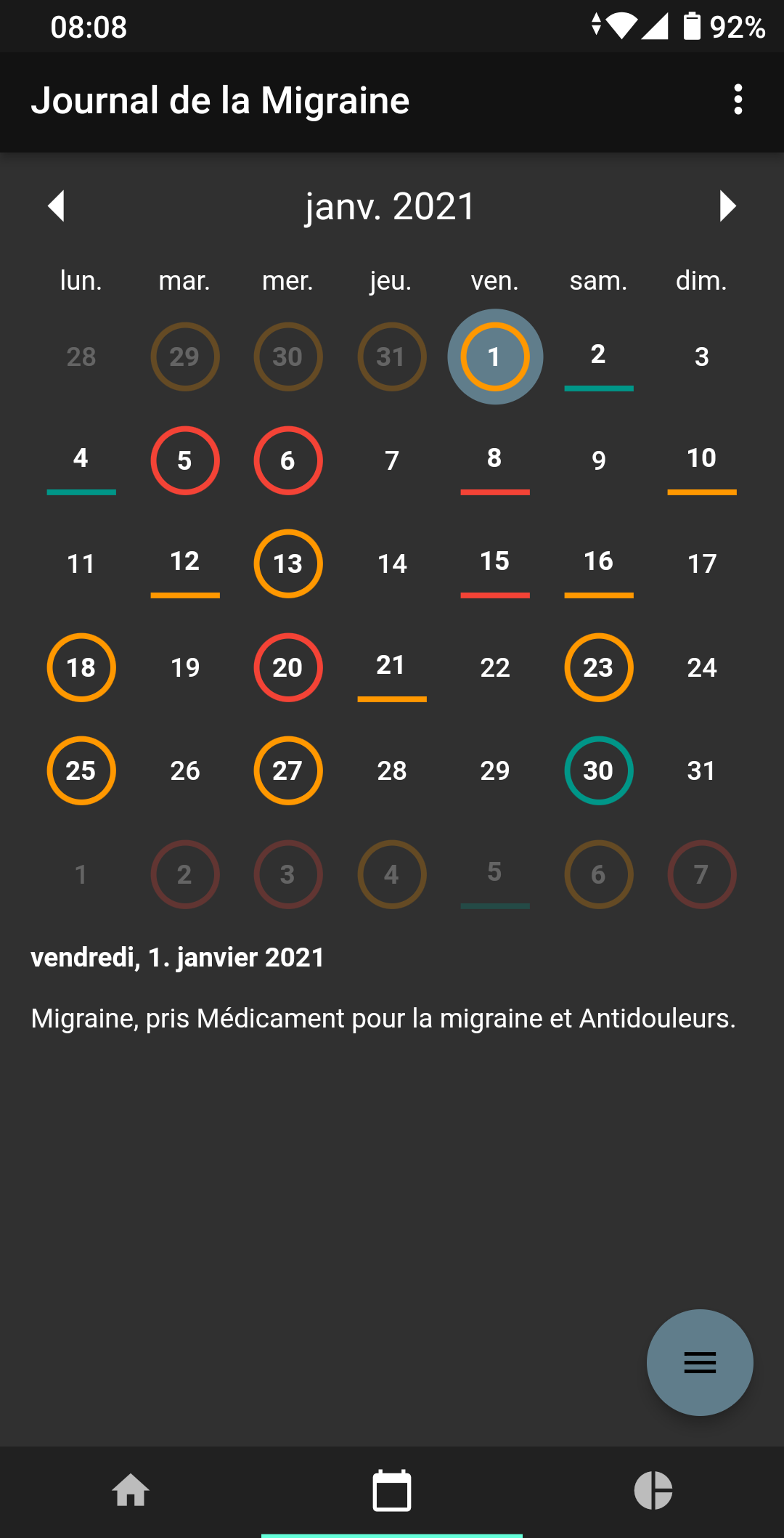784x1538 pixels.
Task: Go to the previous month
Action: coord(57,206)
